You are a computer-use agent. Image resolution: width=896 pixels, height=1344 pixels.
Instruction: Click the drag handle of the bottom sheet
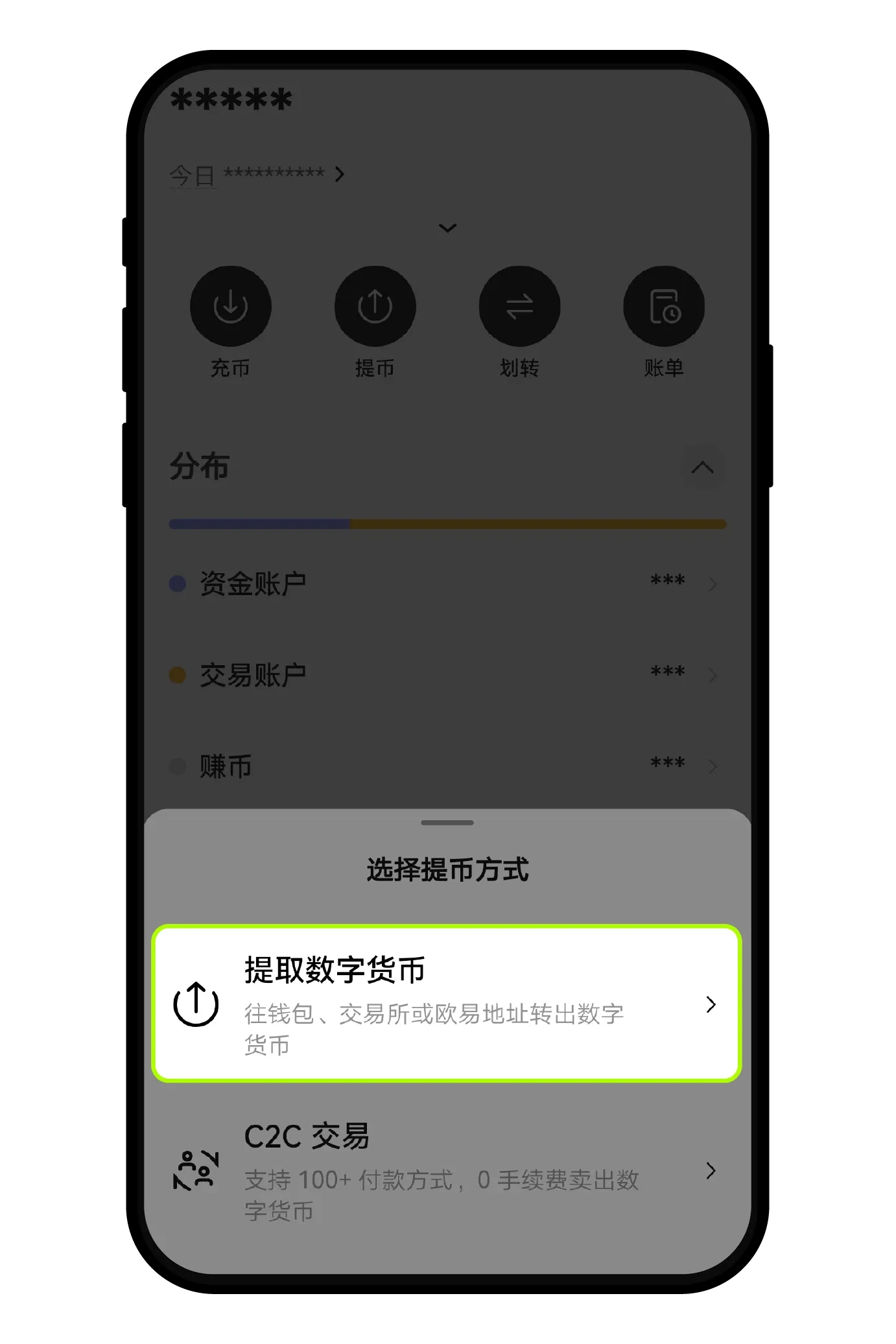coord(448,821)
